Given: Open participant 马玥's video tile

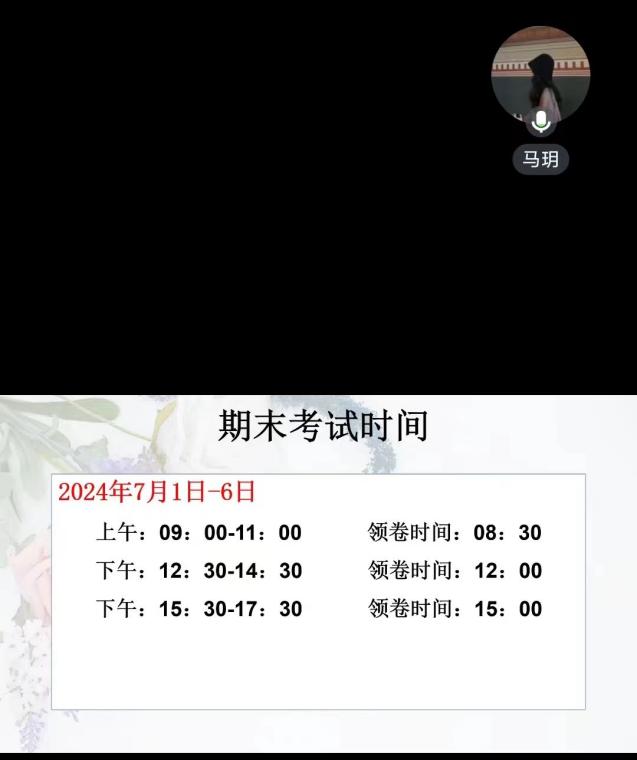Looking at the screenshot, I should point(540,76).
